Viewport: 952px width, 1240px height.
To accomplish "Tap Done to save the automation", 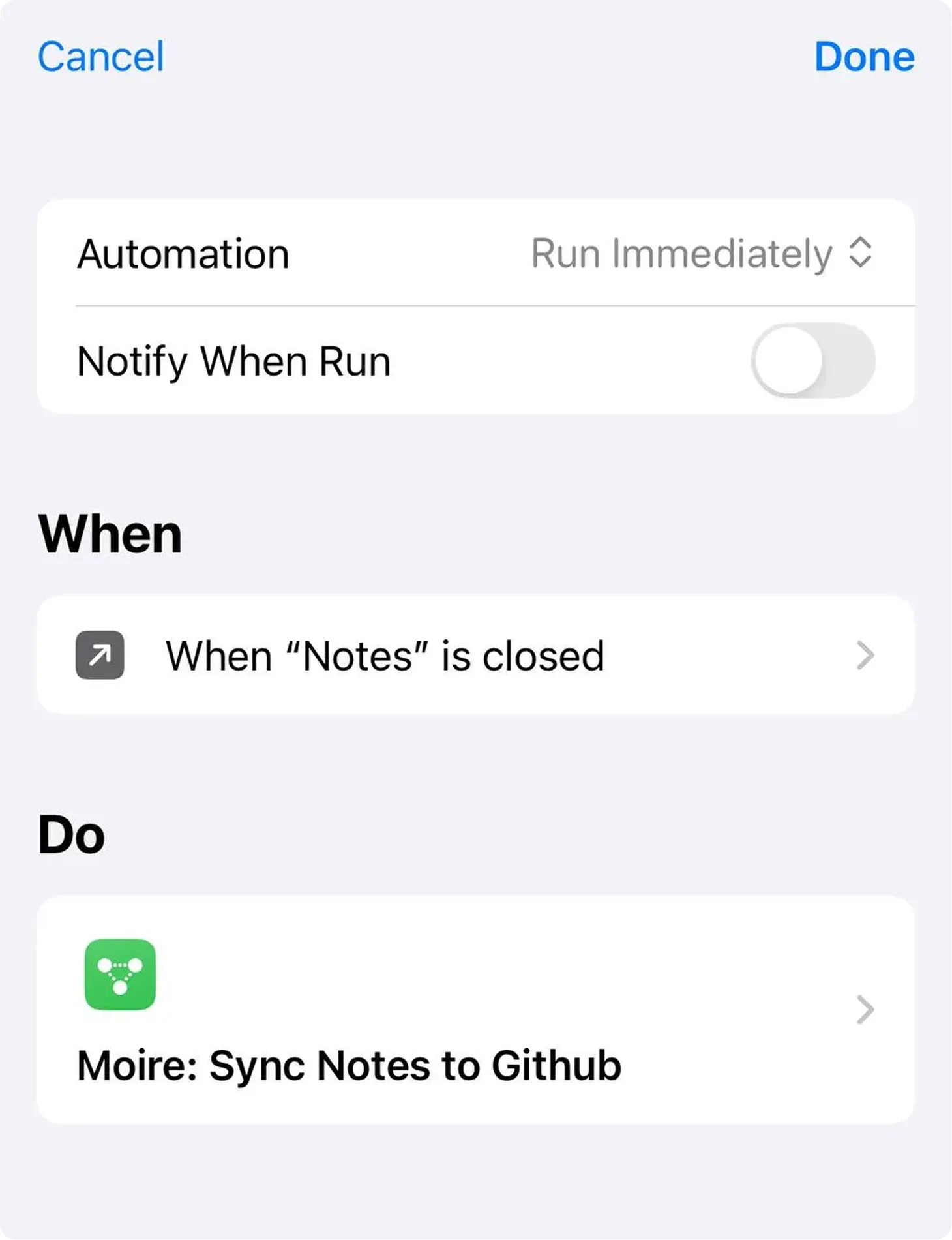I will [x=864, y=57].
